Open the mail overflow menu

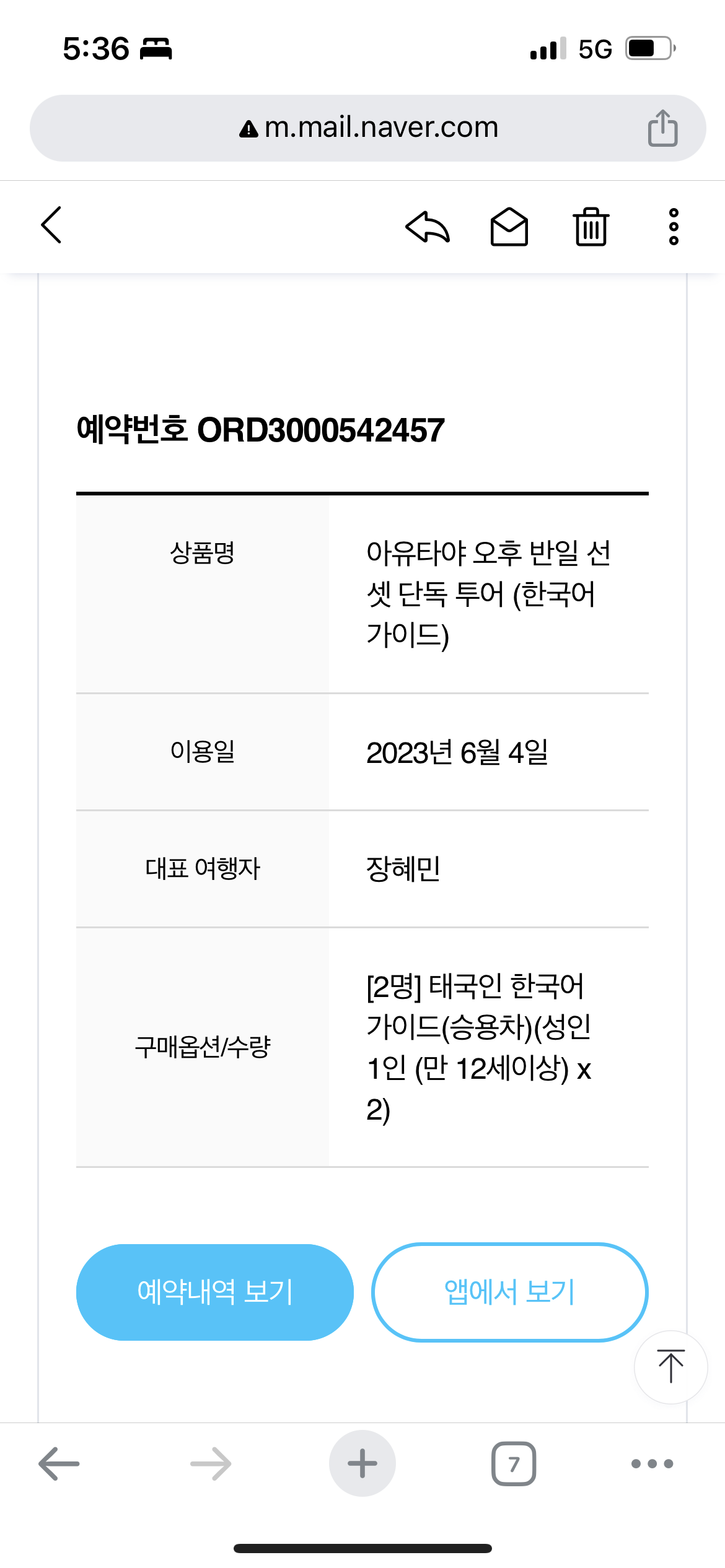pyautogui.click(x=674, y=227)
